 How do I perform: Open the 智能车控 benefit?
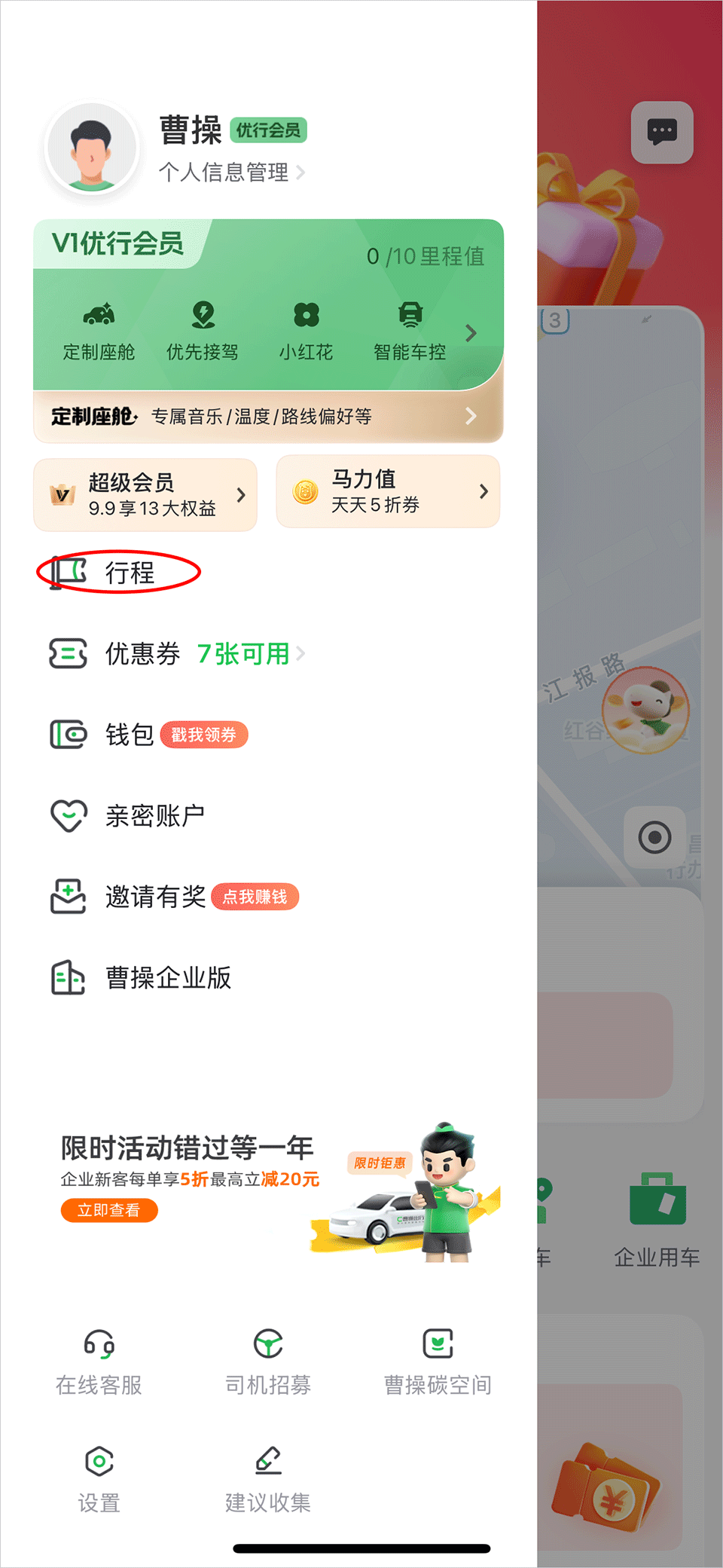click(410, 331)
